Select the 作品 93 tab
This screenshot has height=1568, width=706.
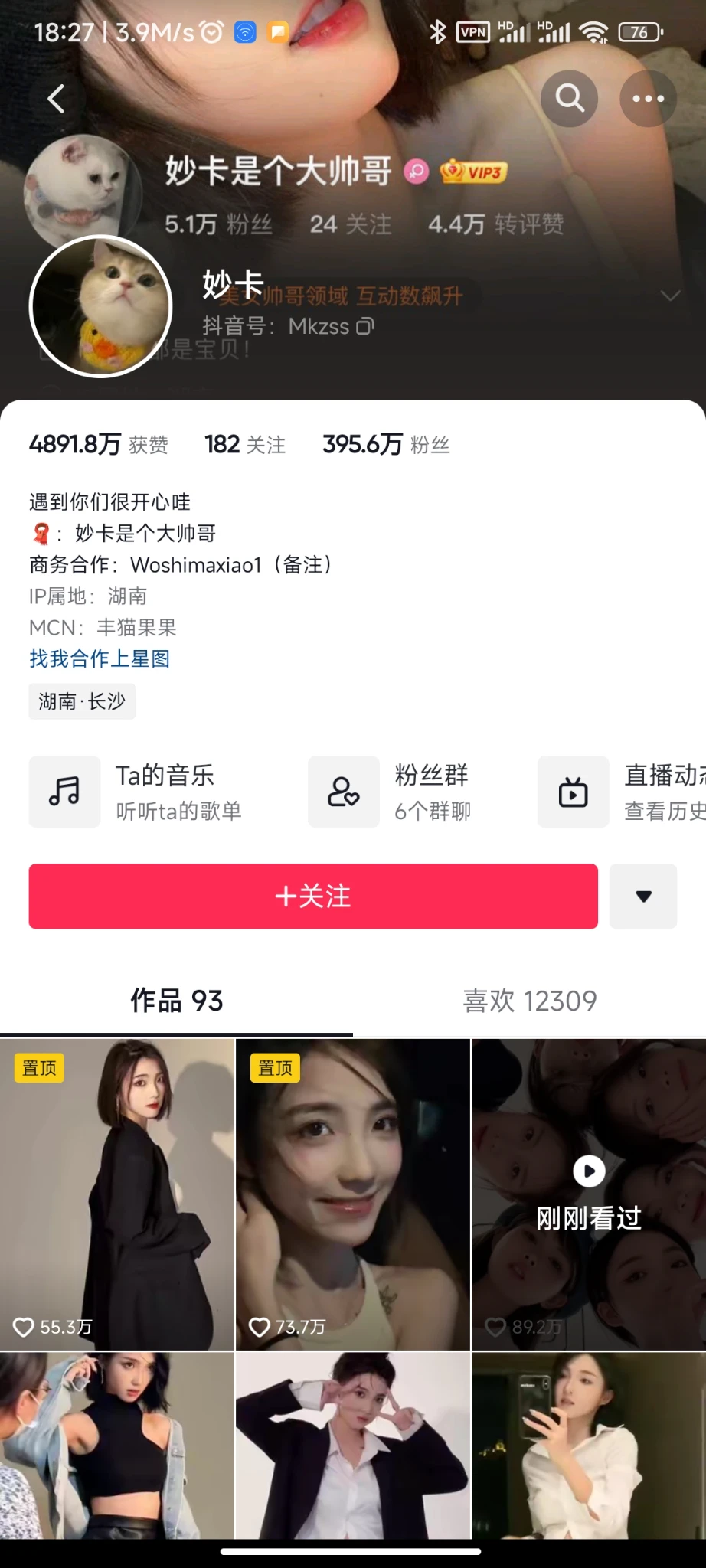tap(176, 1001)
